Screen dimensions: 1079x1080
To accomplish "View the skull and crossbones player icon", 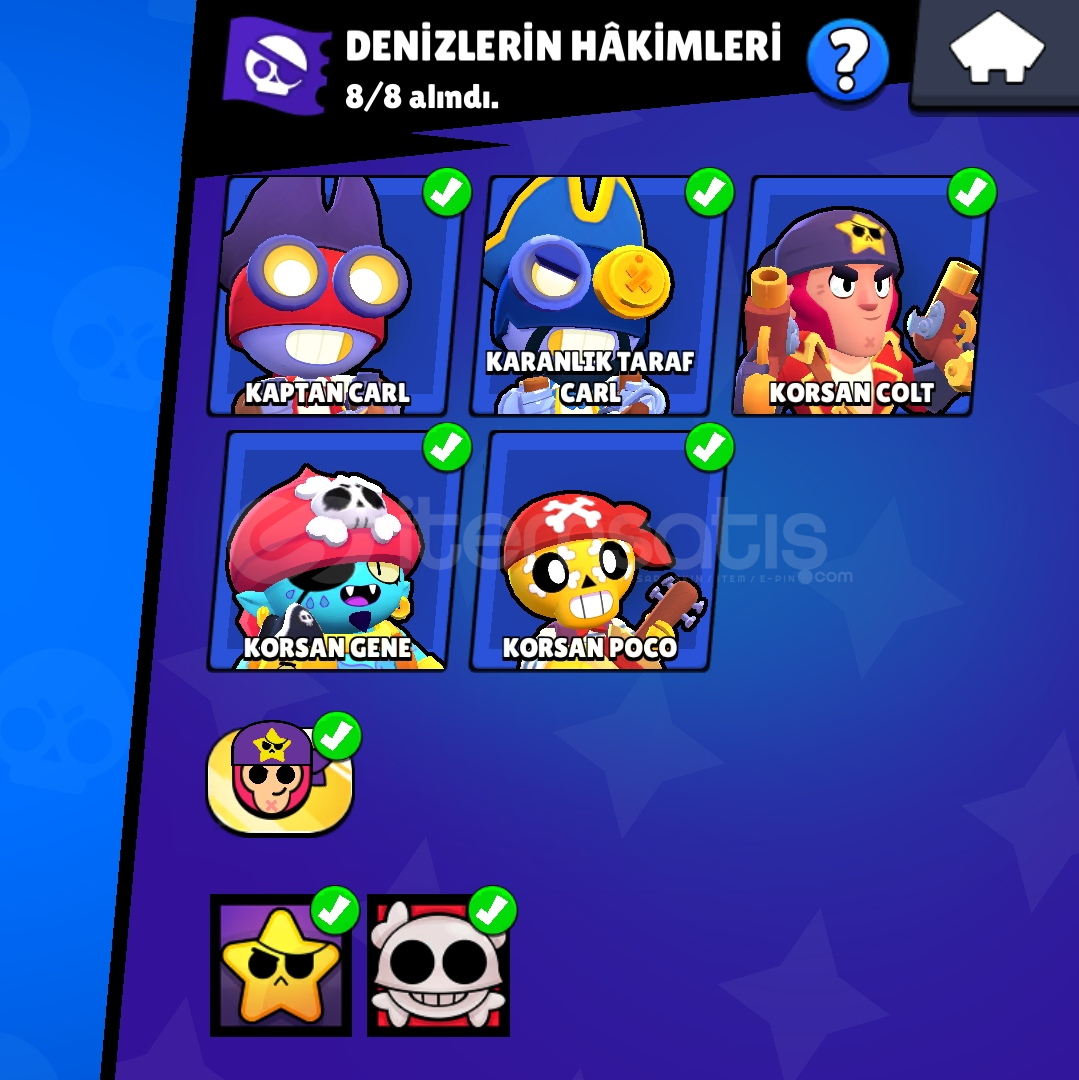I will (x=438, y=965).
